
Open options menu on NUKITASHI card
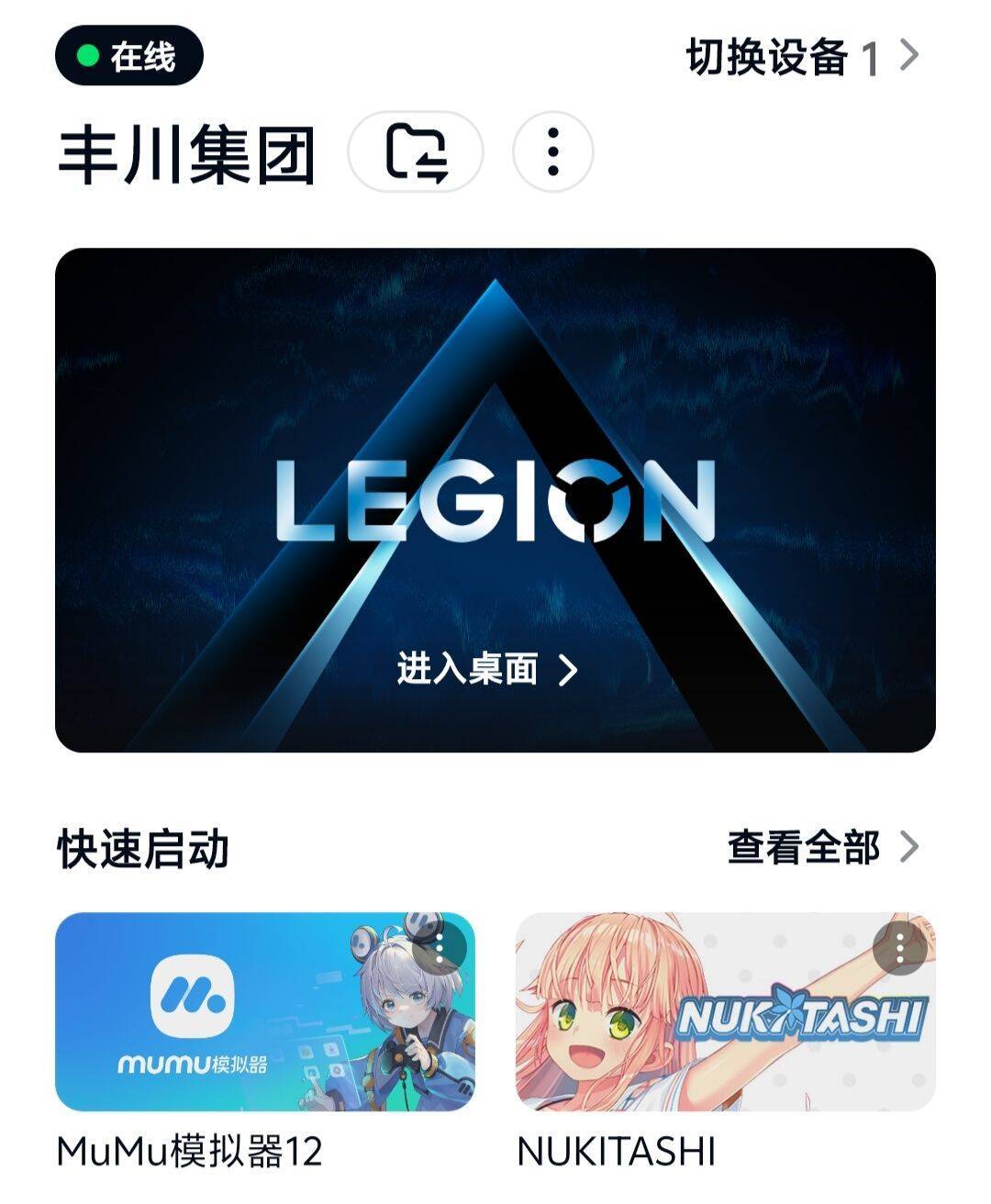pyautogui.click(x=900, y=948)
